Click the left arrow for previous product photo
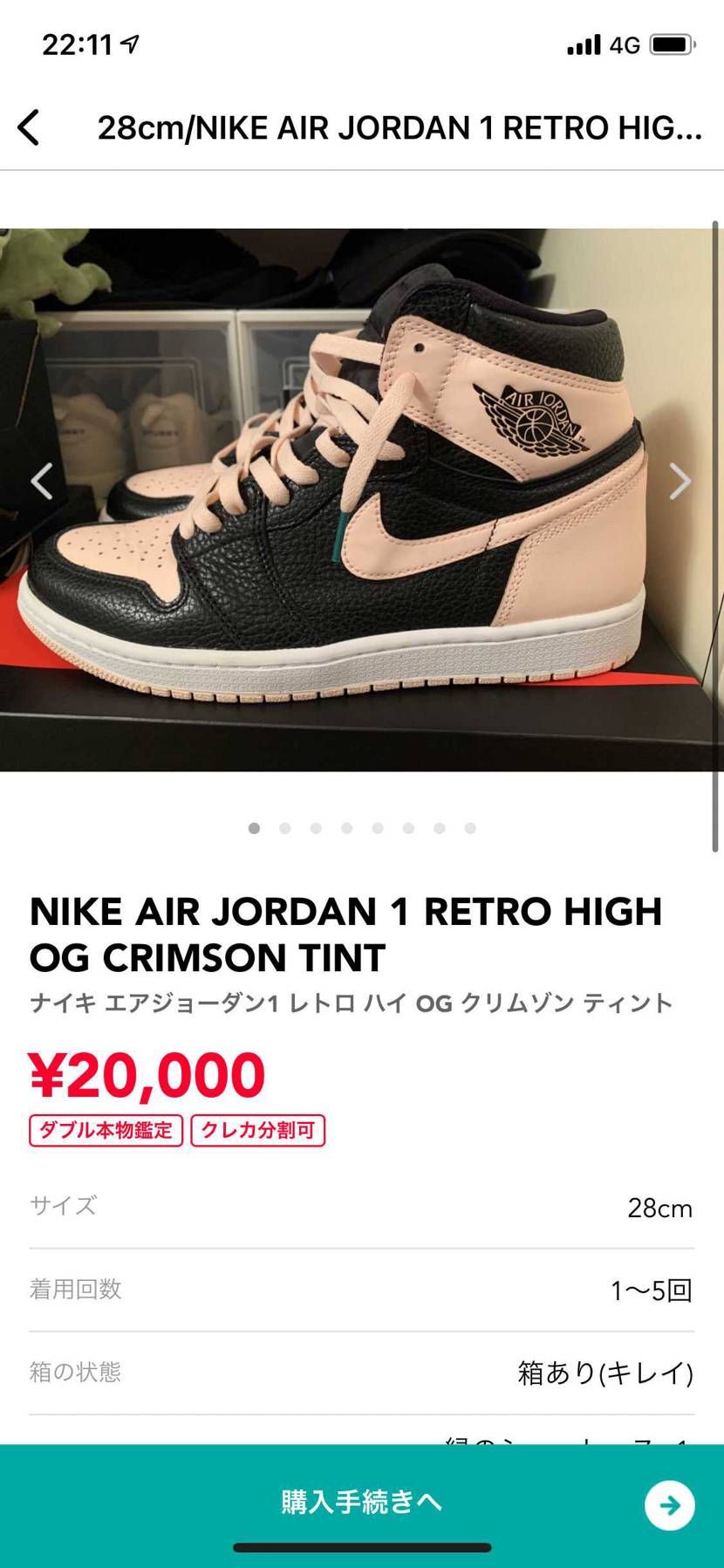The height and width of the screenshot is (1568, 724). [42, 481]
